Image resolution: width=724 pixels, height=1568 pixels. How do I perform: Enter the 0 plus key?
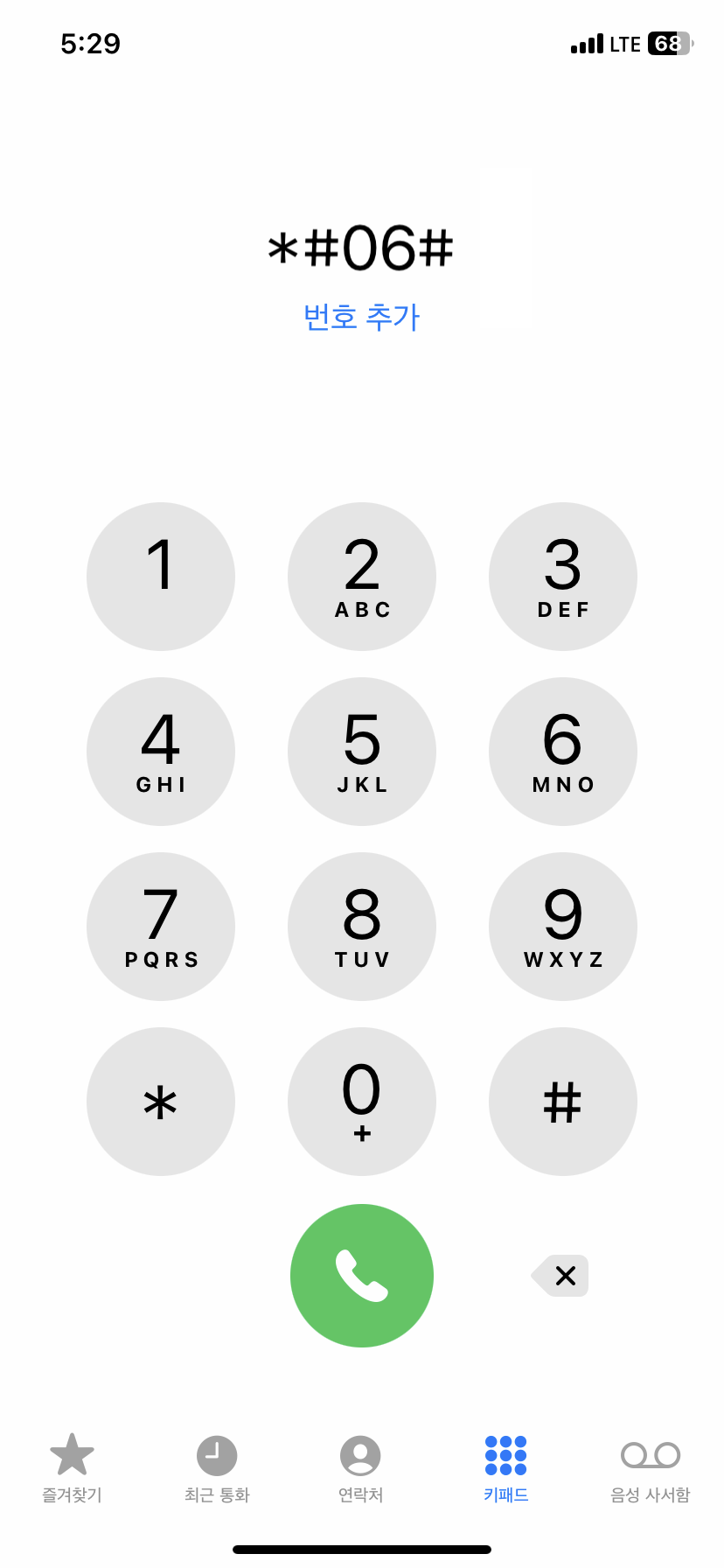(362, 1102)
